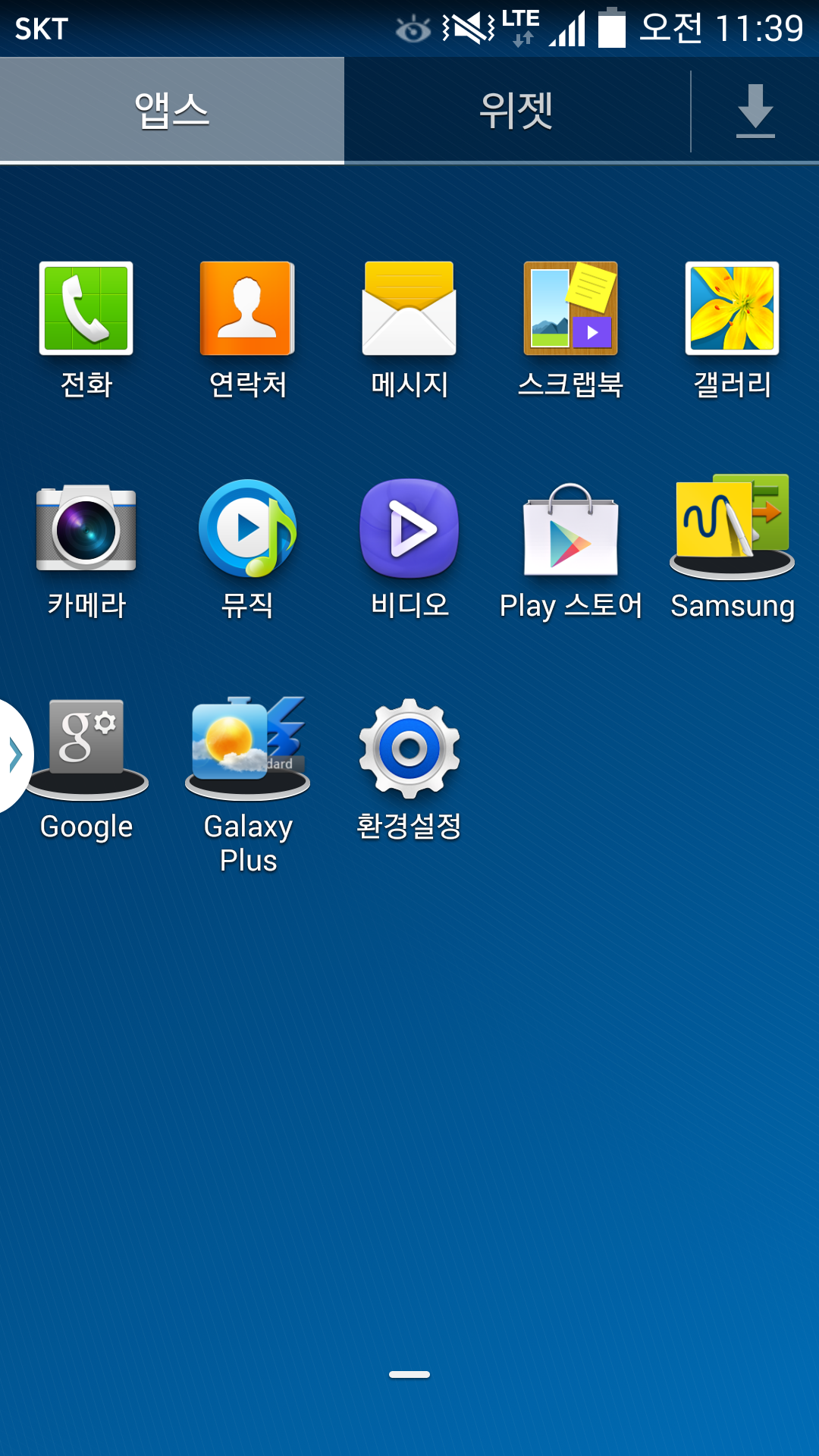This screenshot has height=1456, width=819.
Task: Switch to the 위젯 tab
Action: pos(516,111)
